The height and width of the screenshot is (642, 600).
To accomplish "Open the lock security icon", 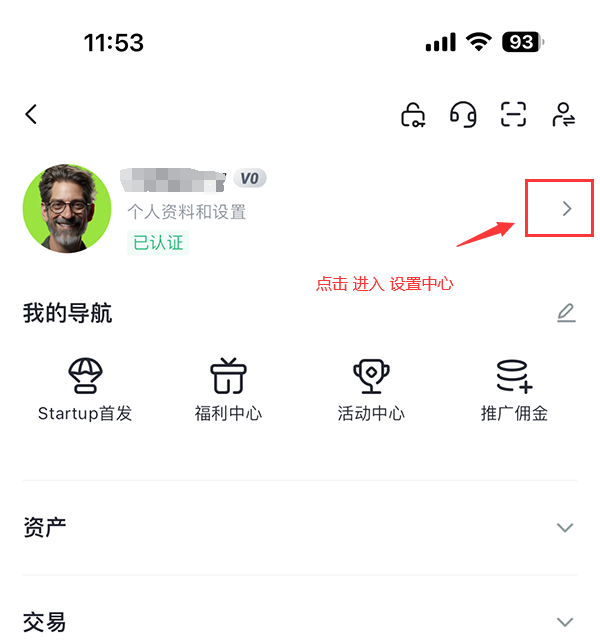I will pos(413,115).
